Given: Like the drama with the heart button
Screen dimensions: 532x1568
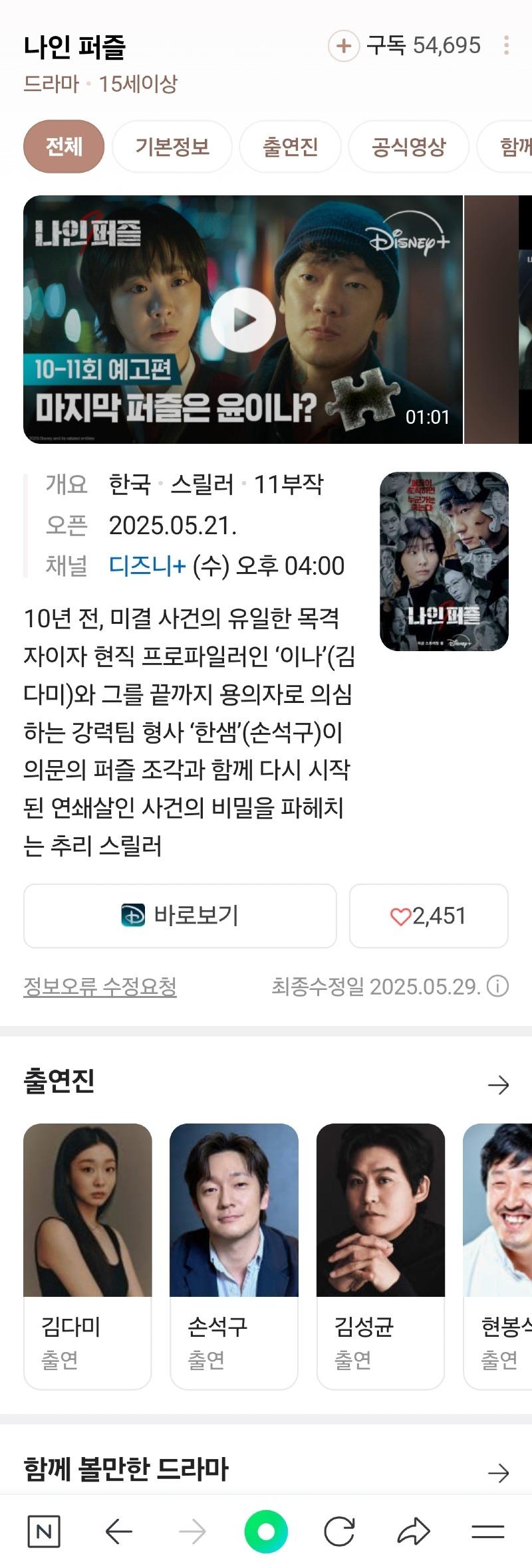Looking at the screenshot, I should click(428, 916).
